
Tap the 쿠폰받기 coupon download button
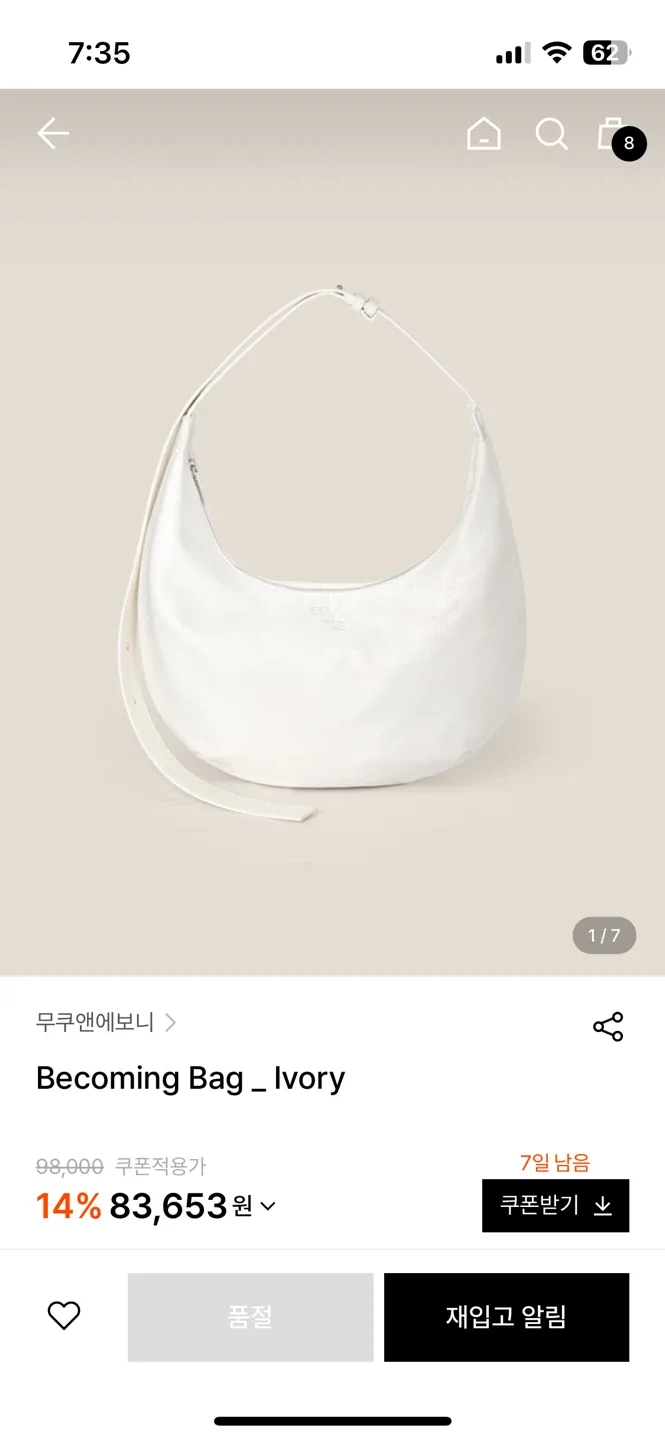tap(555, 1206)
